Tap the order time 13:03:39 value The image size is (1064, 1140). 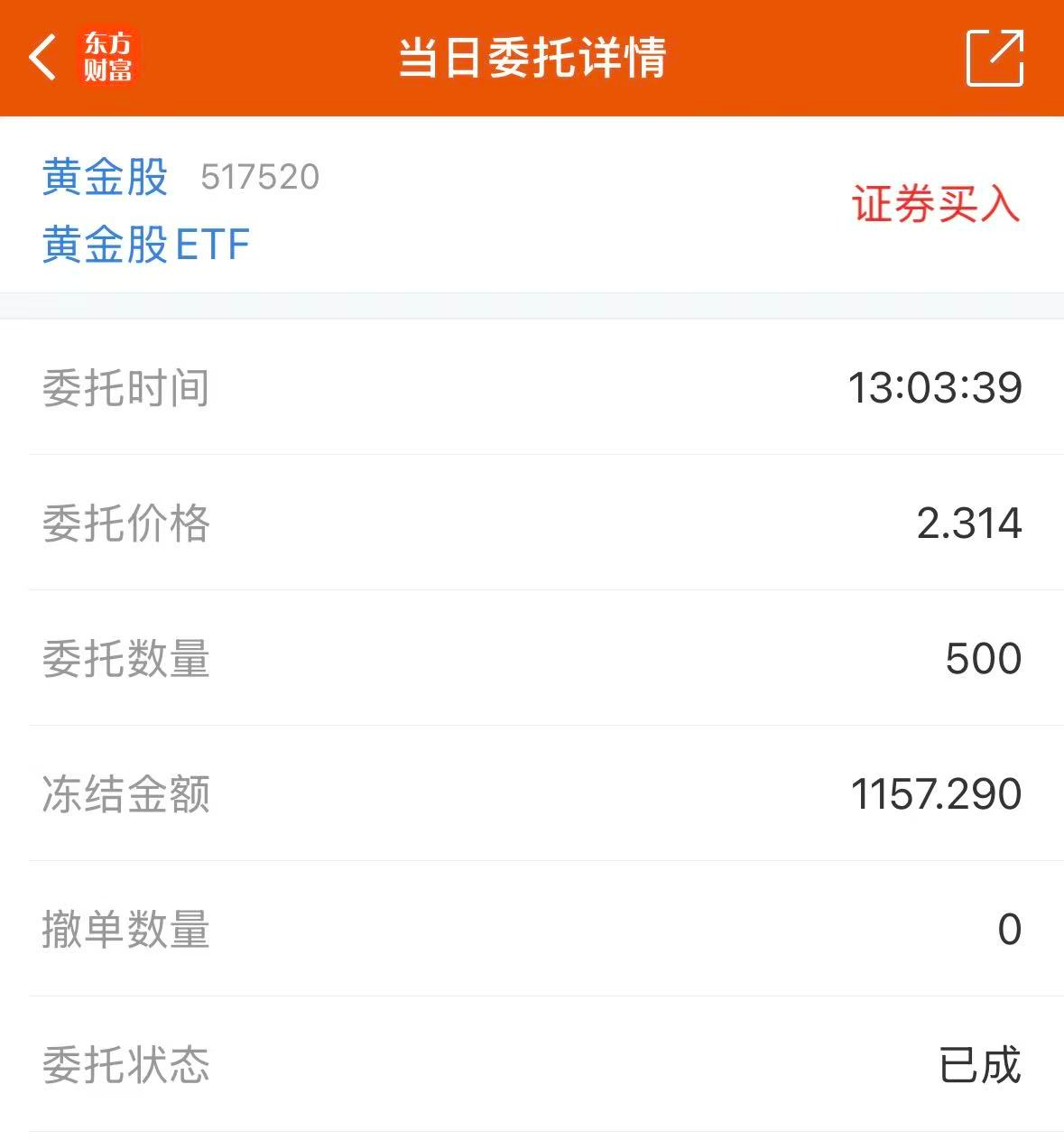935,388
